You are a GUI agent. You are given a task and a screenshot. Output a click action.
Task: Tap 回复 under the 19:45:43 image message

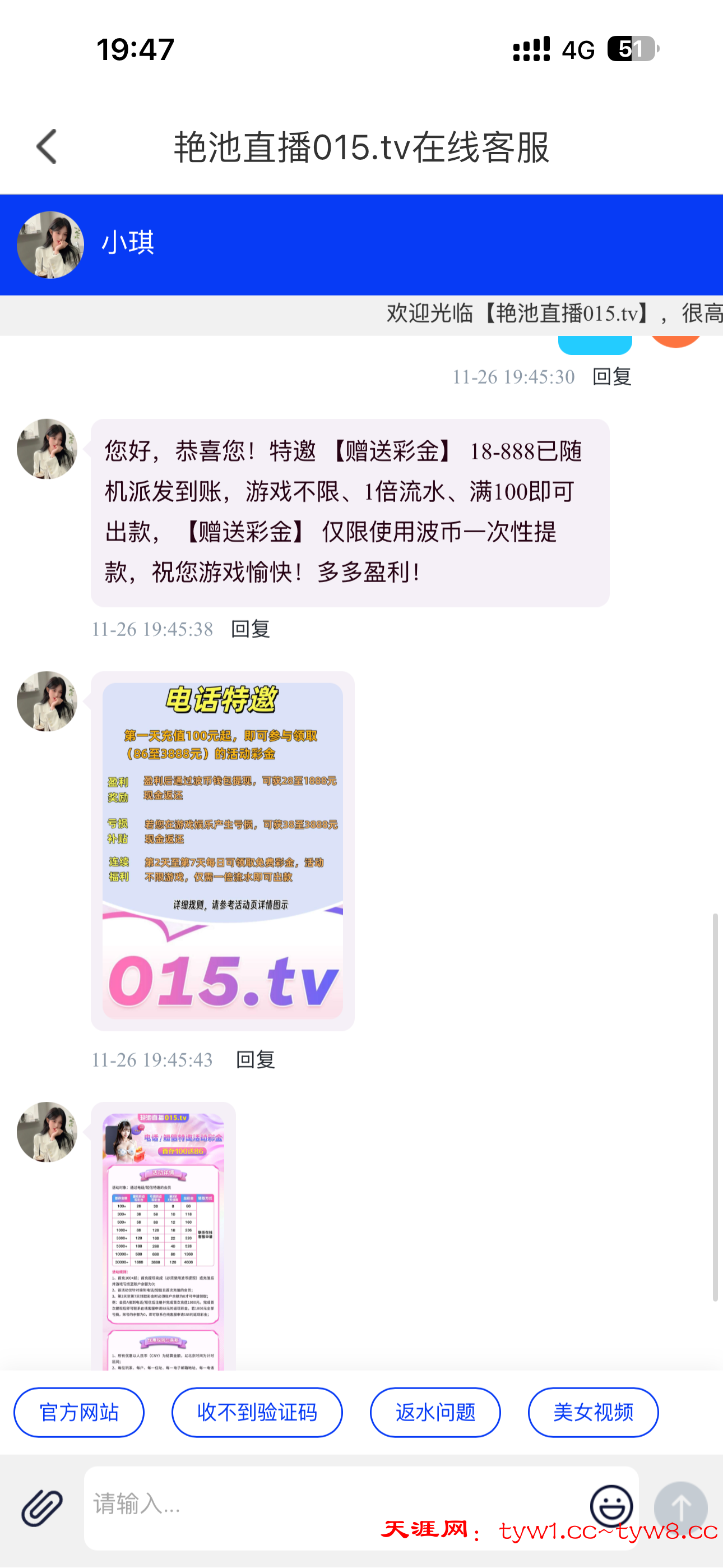click(x=255, y=1060)
